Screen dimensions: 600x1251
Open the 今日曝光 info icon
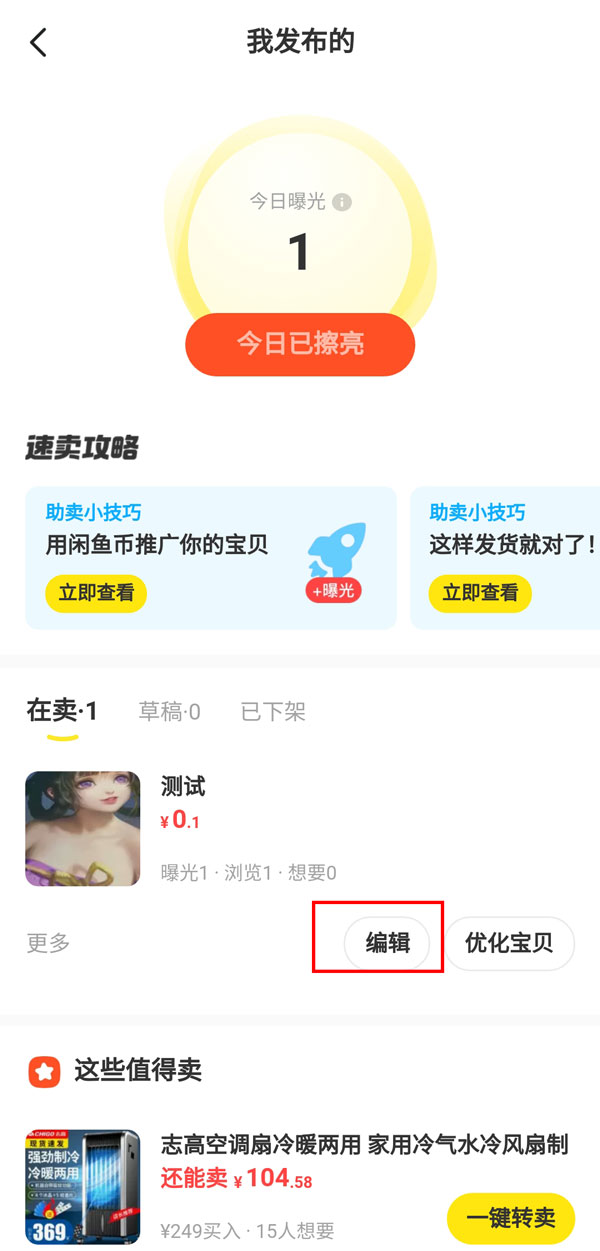342,202
